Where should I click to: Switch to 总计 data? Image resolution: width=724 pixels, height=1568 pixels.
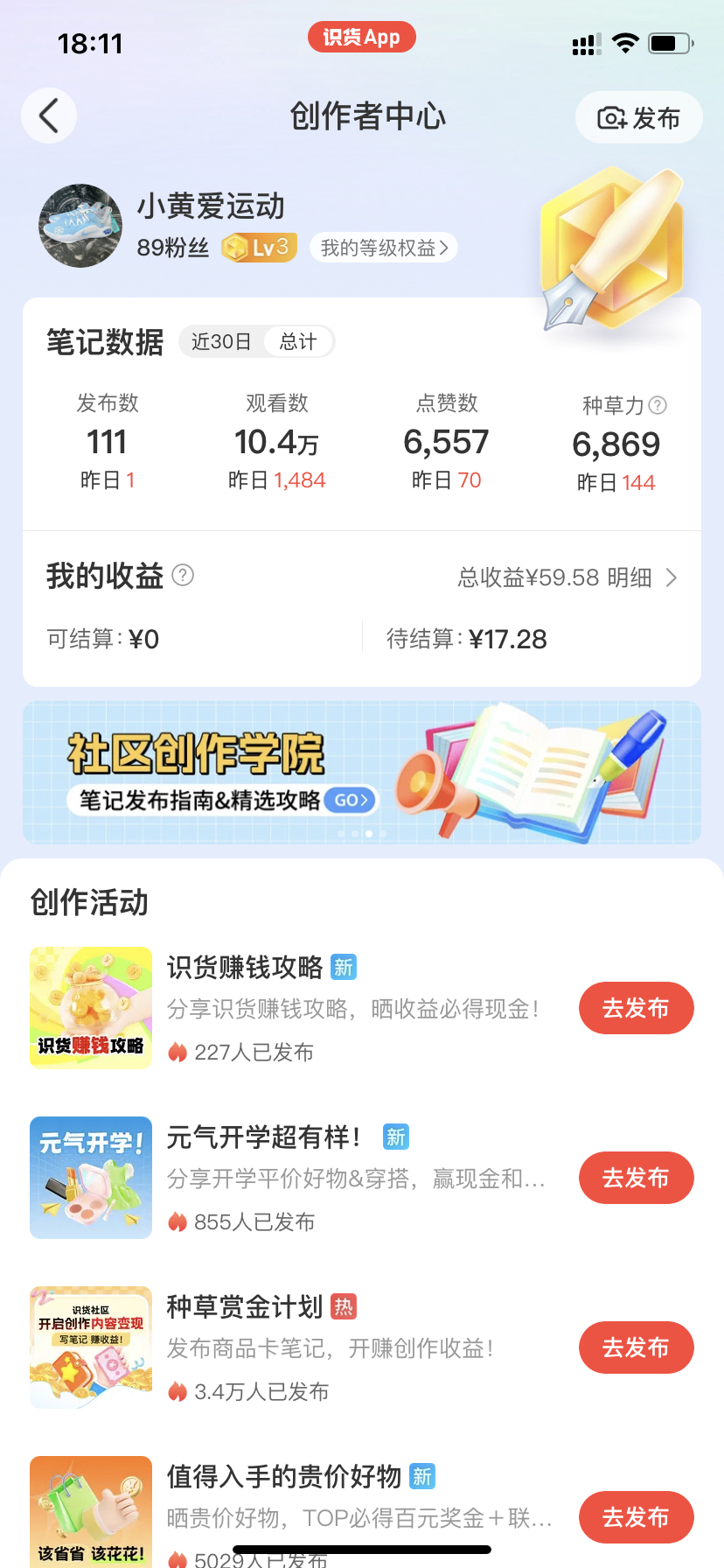[297, 341]
